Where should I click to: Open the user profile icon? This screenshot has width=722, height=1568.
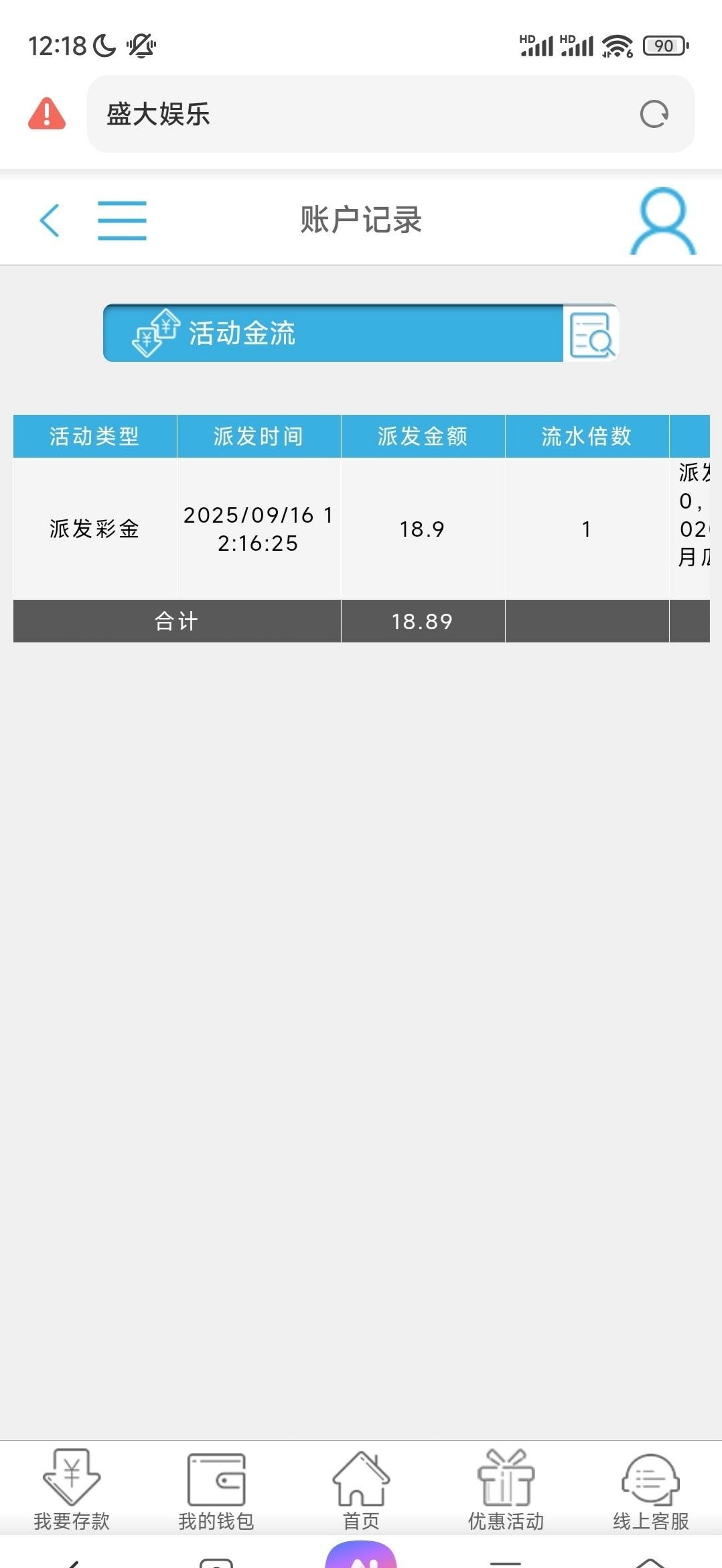coord(662,221)
